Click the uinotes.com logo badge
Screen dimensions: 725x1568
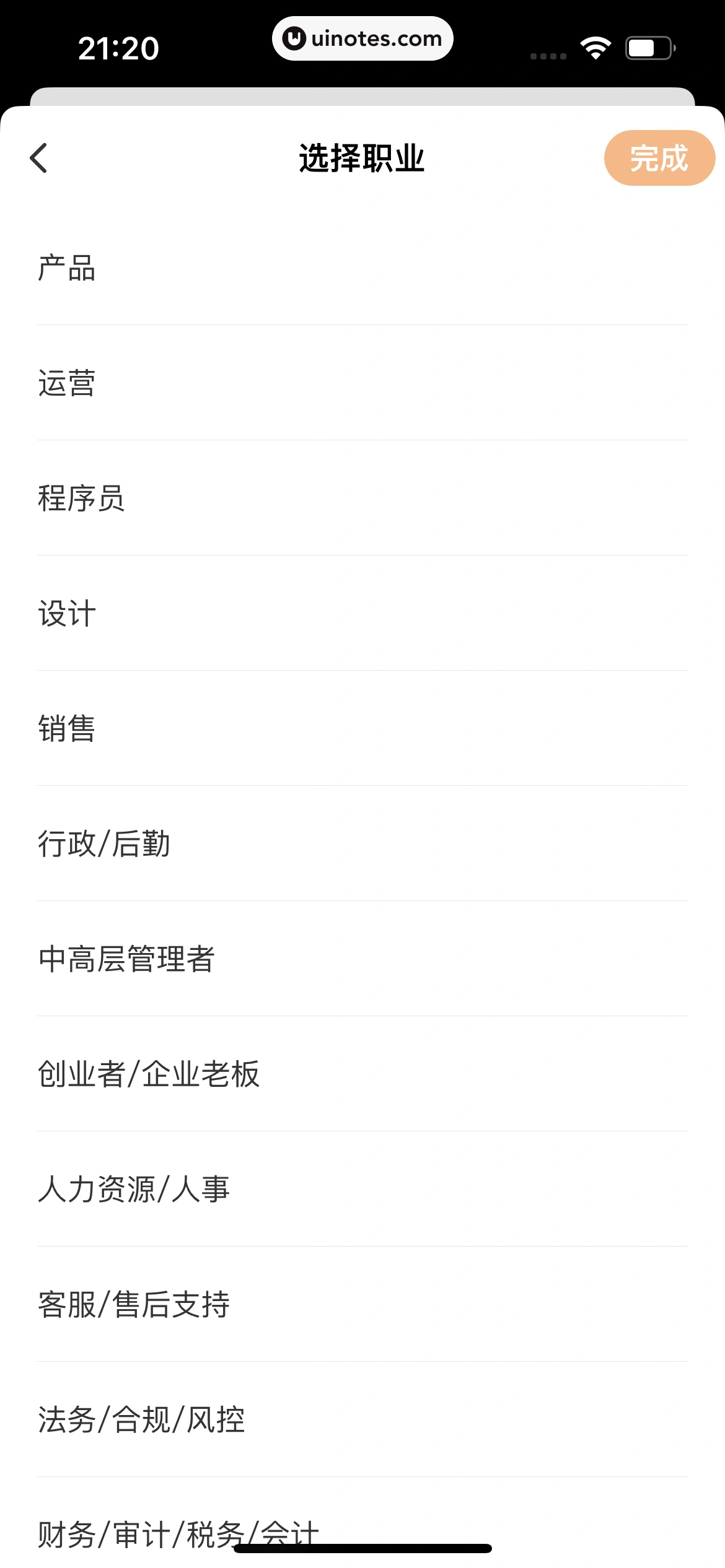click(x=362, y=38)
